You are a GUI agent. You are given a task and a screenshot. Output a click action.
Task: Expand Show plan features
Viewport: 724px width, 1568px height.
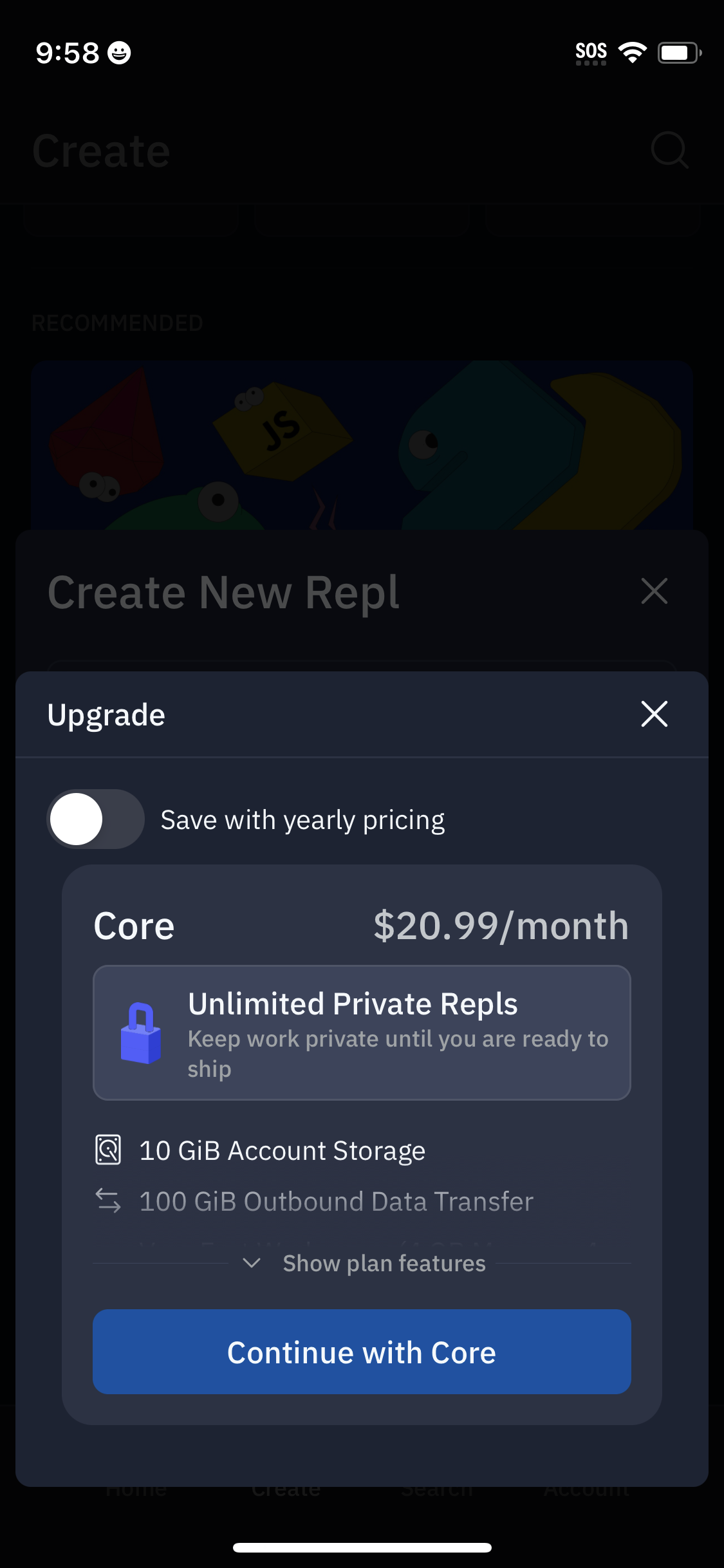coord(383,1263)
